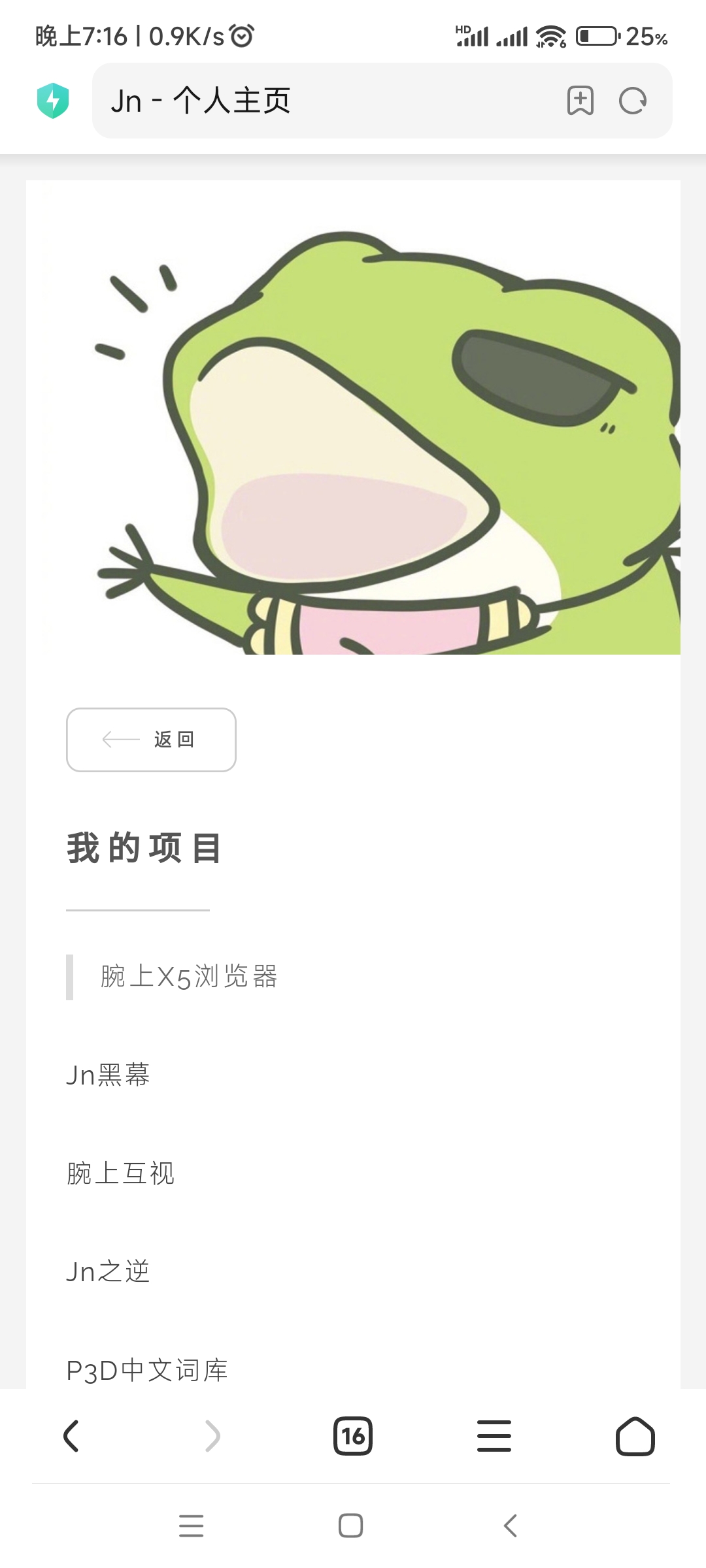Select the 腕上互视 project
Image resolution: width=706 pixels, height=1568 pixels.
pyautogui.click(x=121, y=1173)
